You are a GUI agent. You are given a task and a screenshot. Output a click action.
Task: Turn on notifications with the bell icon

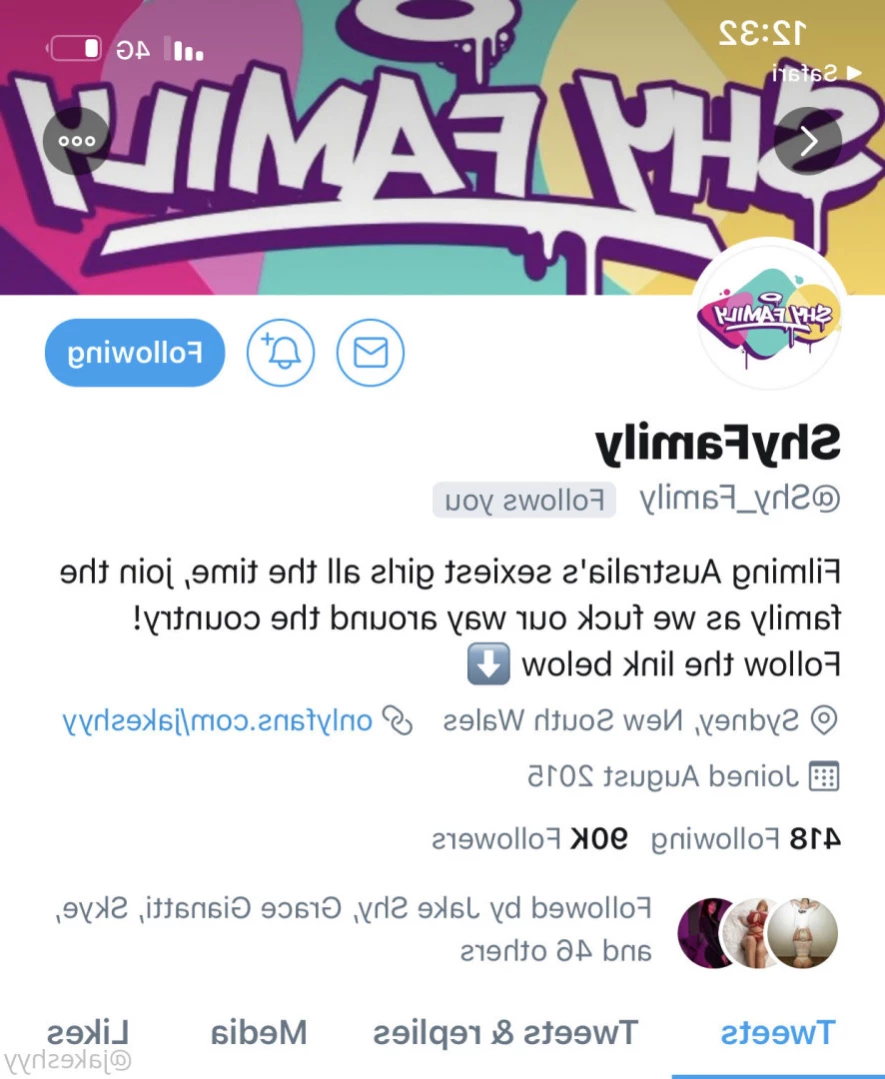click(281, 353)
